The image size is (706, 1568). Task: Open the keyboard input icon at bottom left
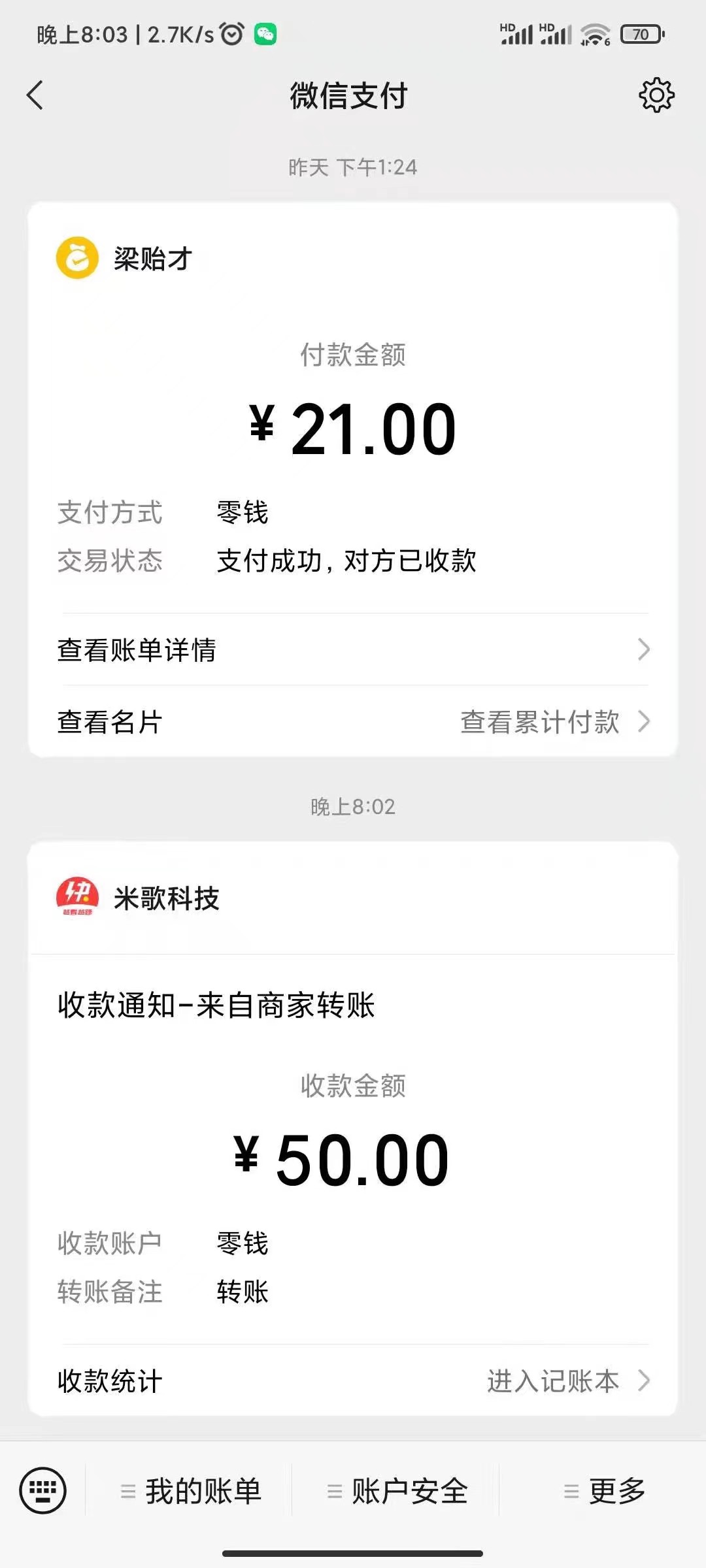[41, 1490]
